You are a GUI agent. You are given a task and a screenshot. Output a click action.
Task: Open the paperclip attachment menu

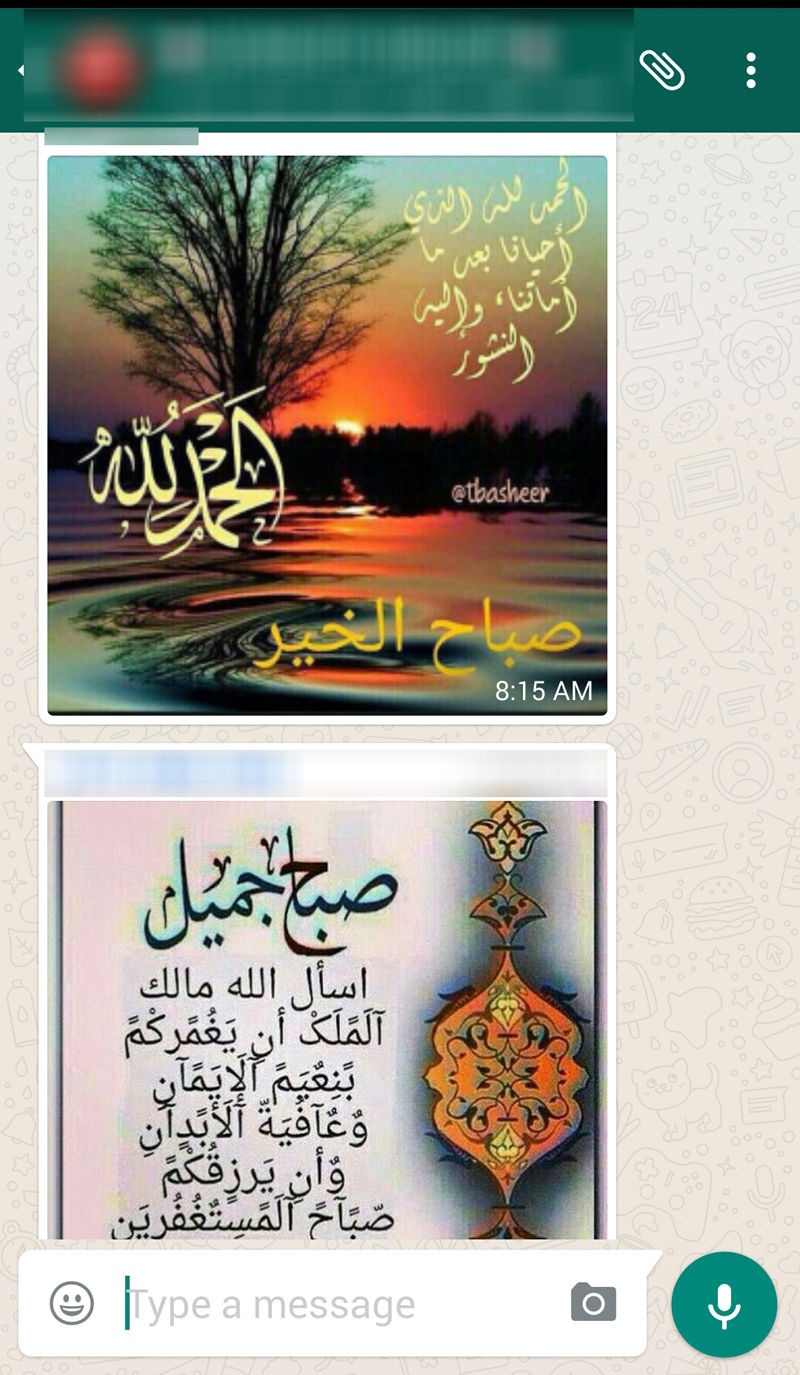662,70
